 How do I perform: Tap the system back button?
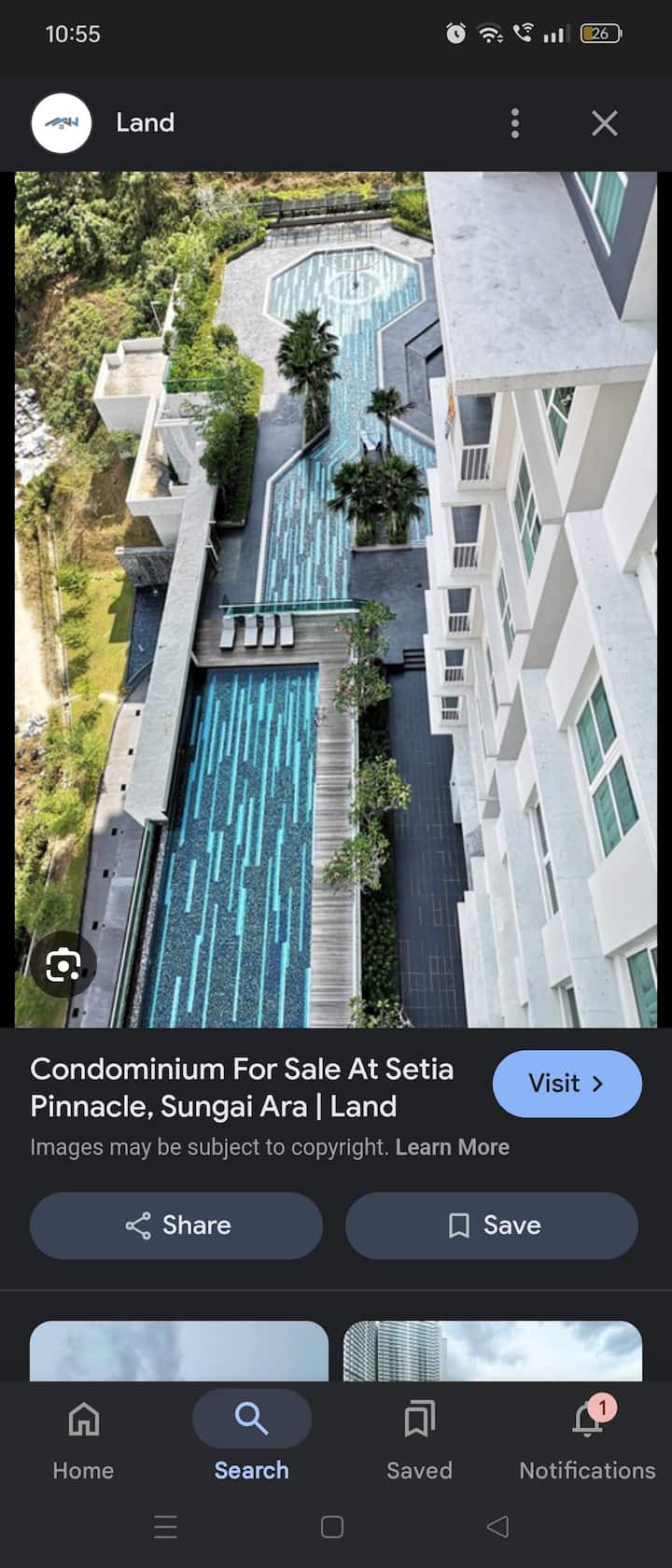497,1527
